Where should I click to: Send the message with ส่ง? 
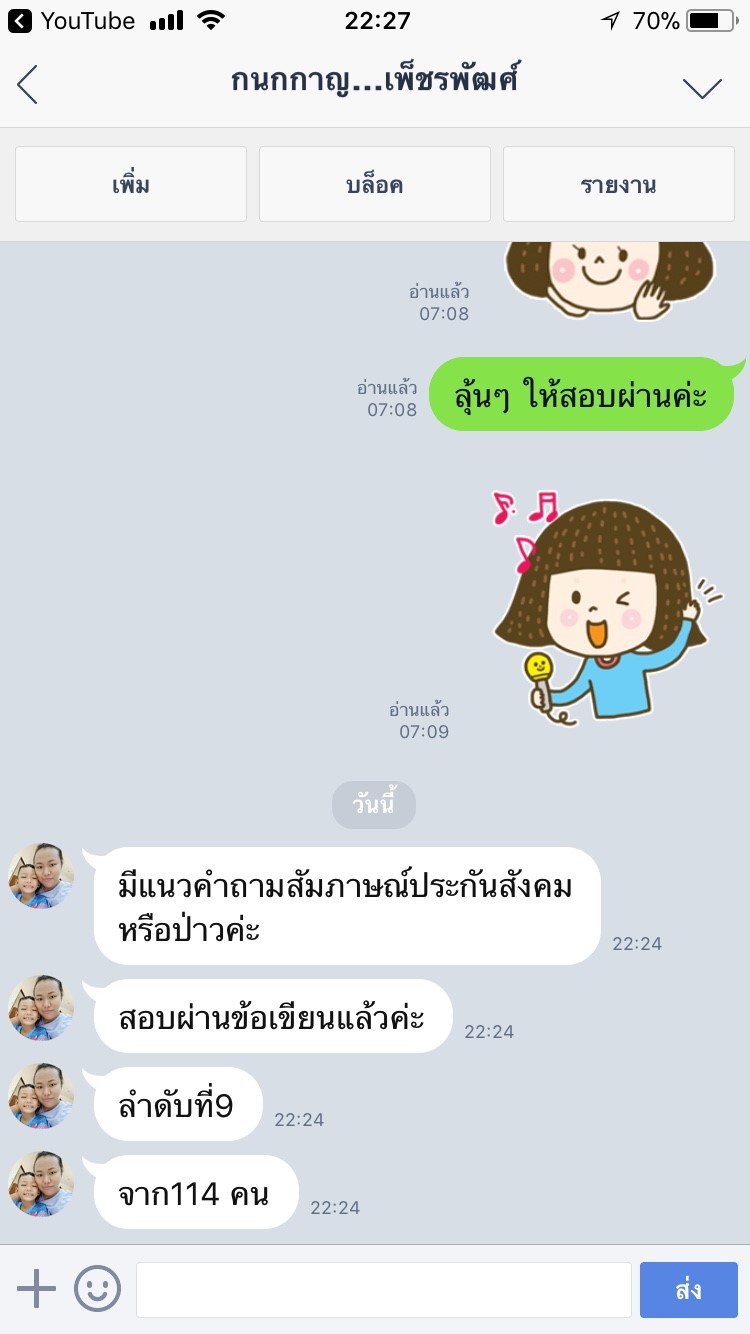[x=688, y=1289]
